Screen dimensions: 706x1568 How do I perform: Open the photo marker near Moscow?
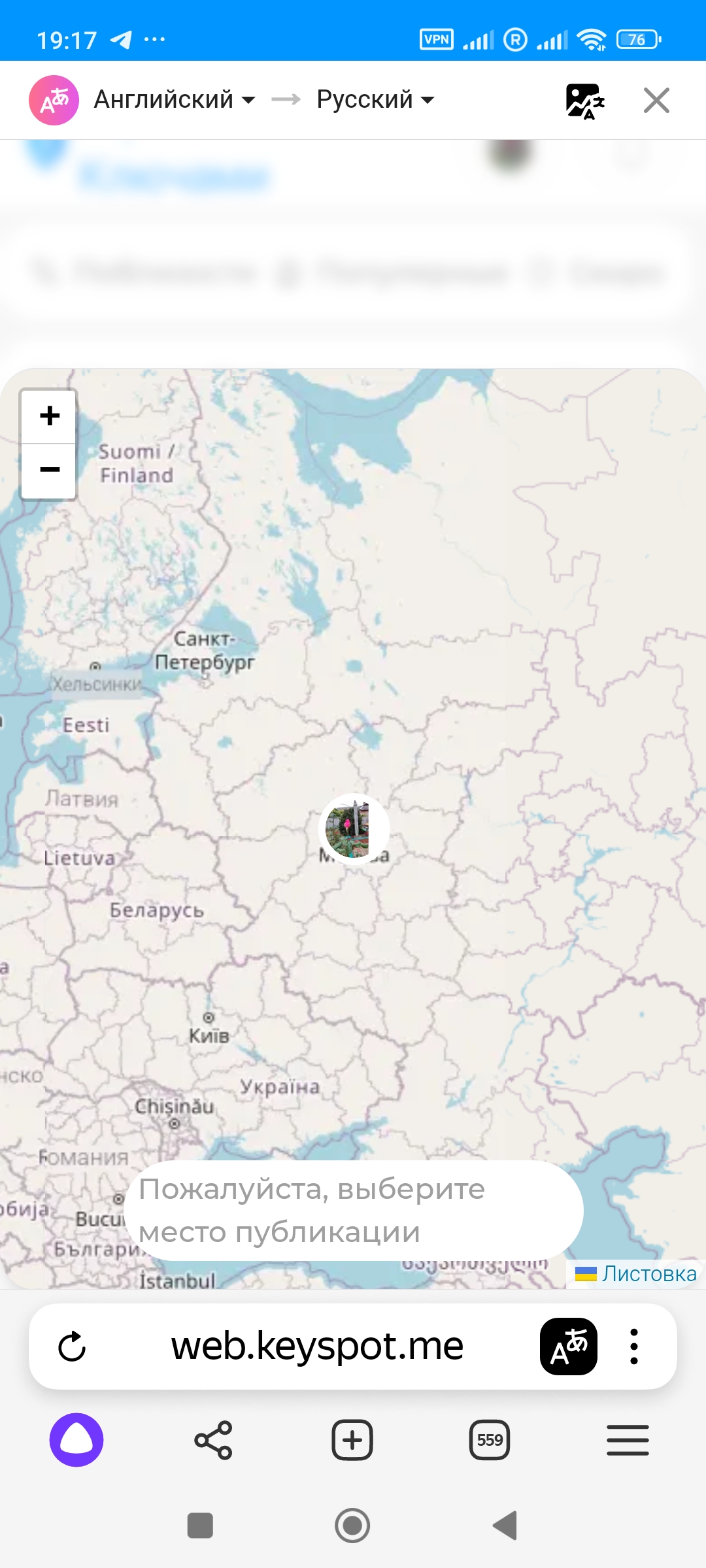(x=354, y=829)
